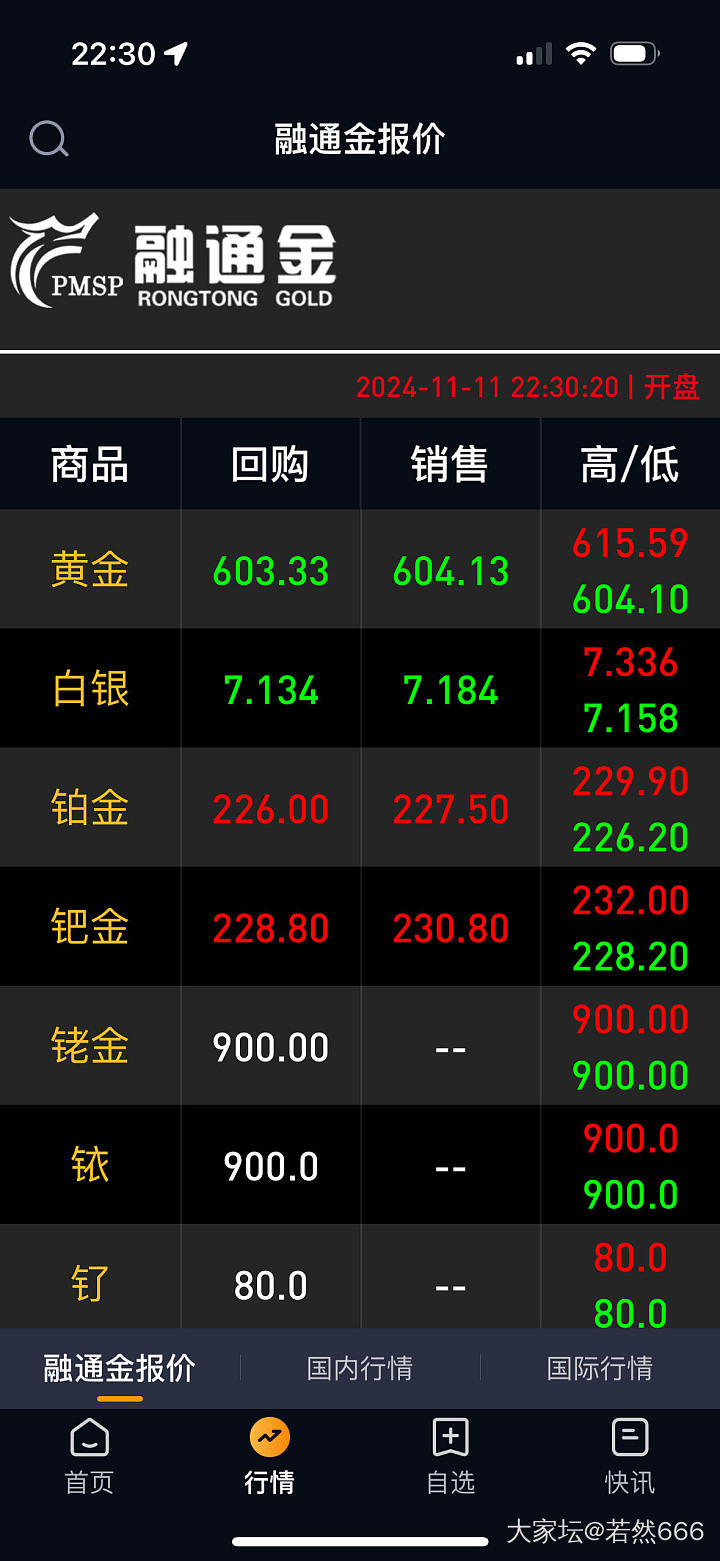Screen dimensions: 720x1561
Task: Open the search magnifier icon
Action: pyautogui.click(x=48, y=139)
